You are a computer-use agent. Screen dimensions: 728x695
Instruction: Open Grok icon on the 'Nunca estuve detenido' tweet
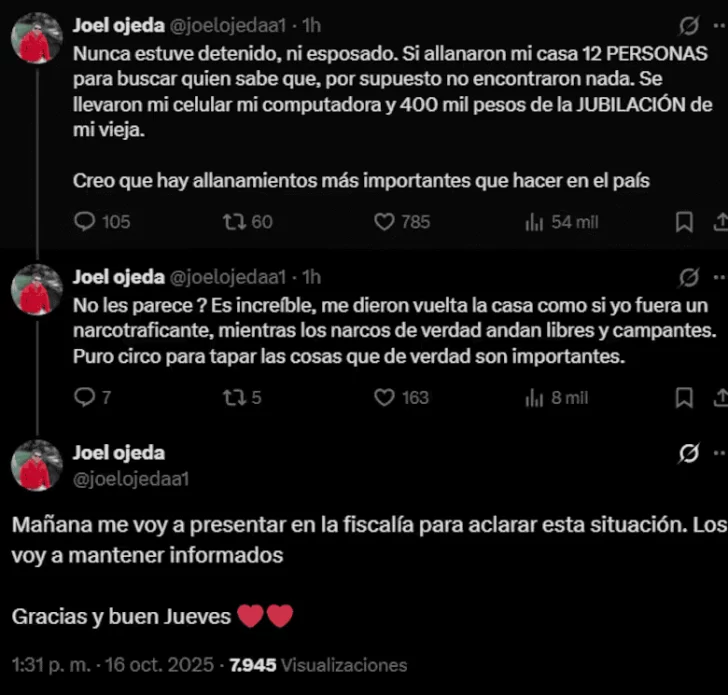688,25
